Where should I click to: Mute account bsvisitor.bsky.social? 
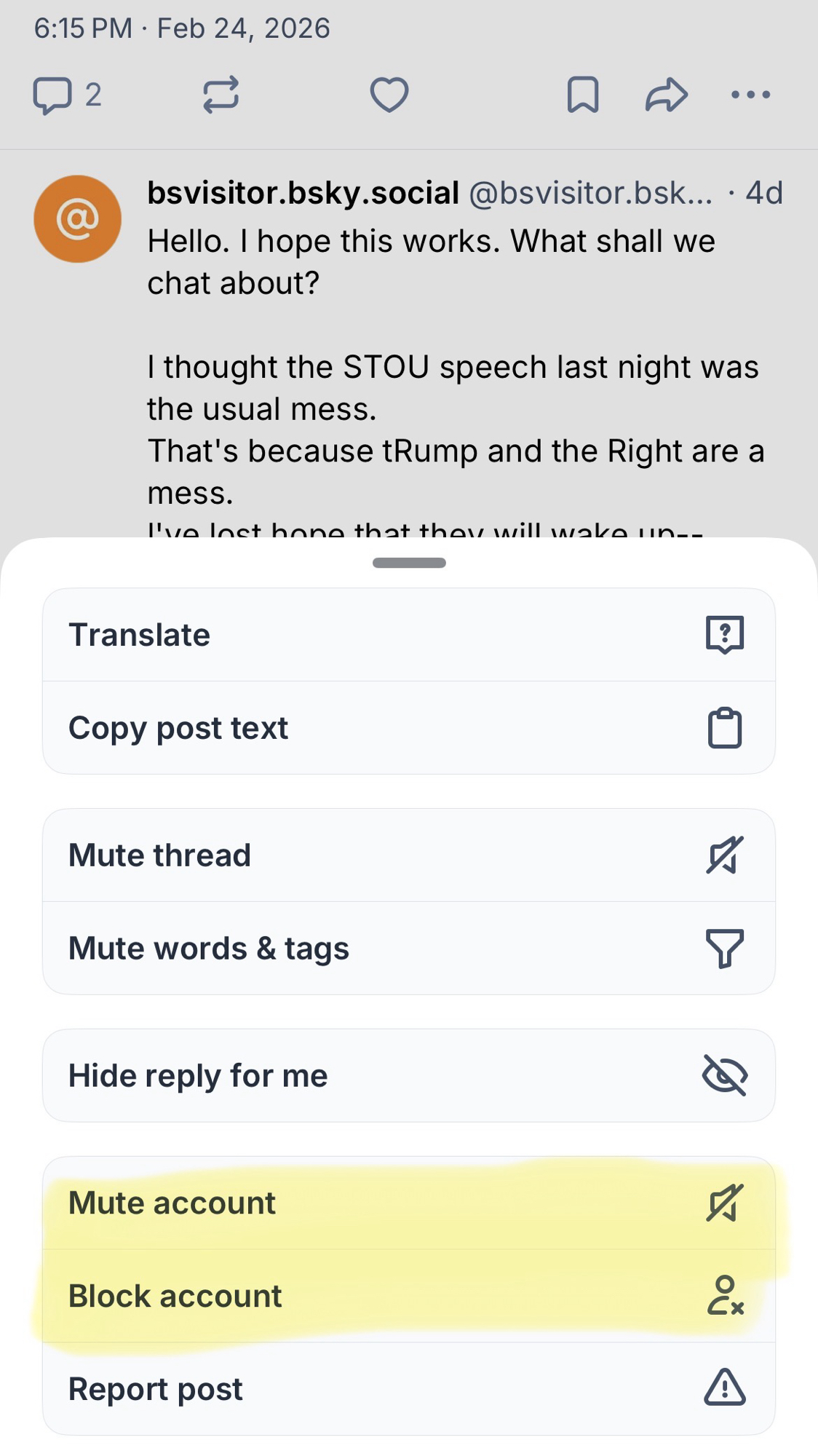pyautogui.click(x=408, y=1203)
